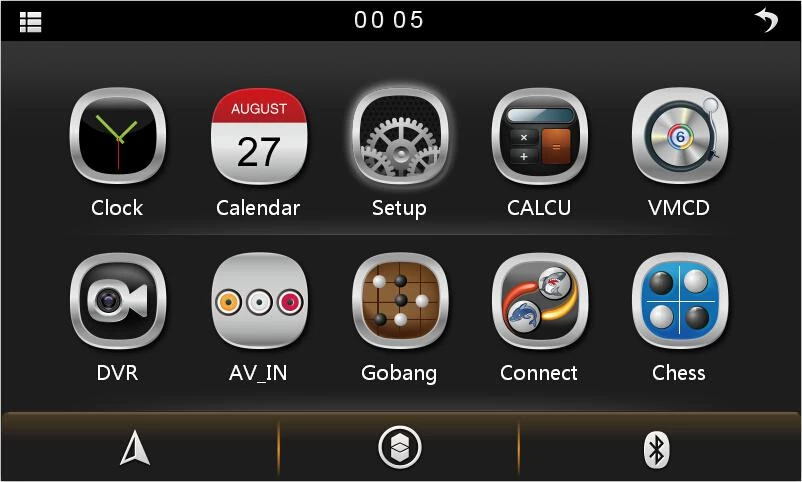The image size is (802, 482).
Task: Start the Gobang game
Action: point(399,301)
